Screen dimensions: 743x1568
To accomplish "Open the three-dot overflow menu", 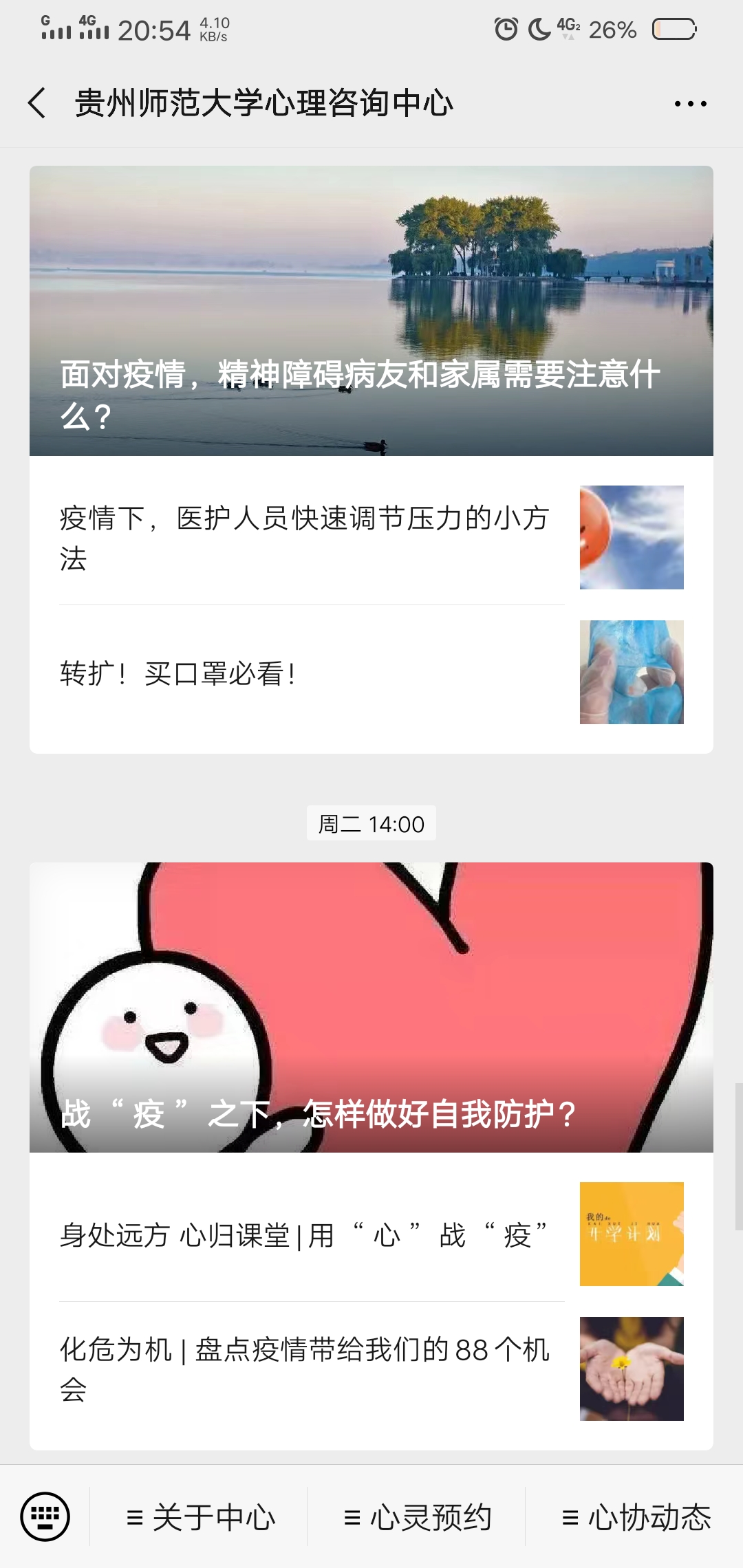I will 690,104.
